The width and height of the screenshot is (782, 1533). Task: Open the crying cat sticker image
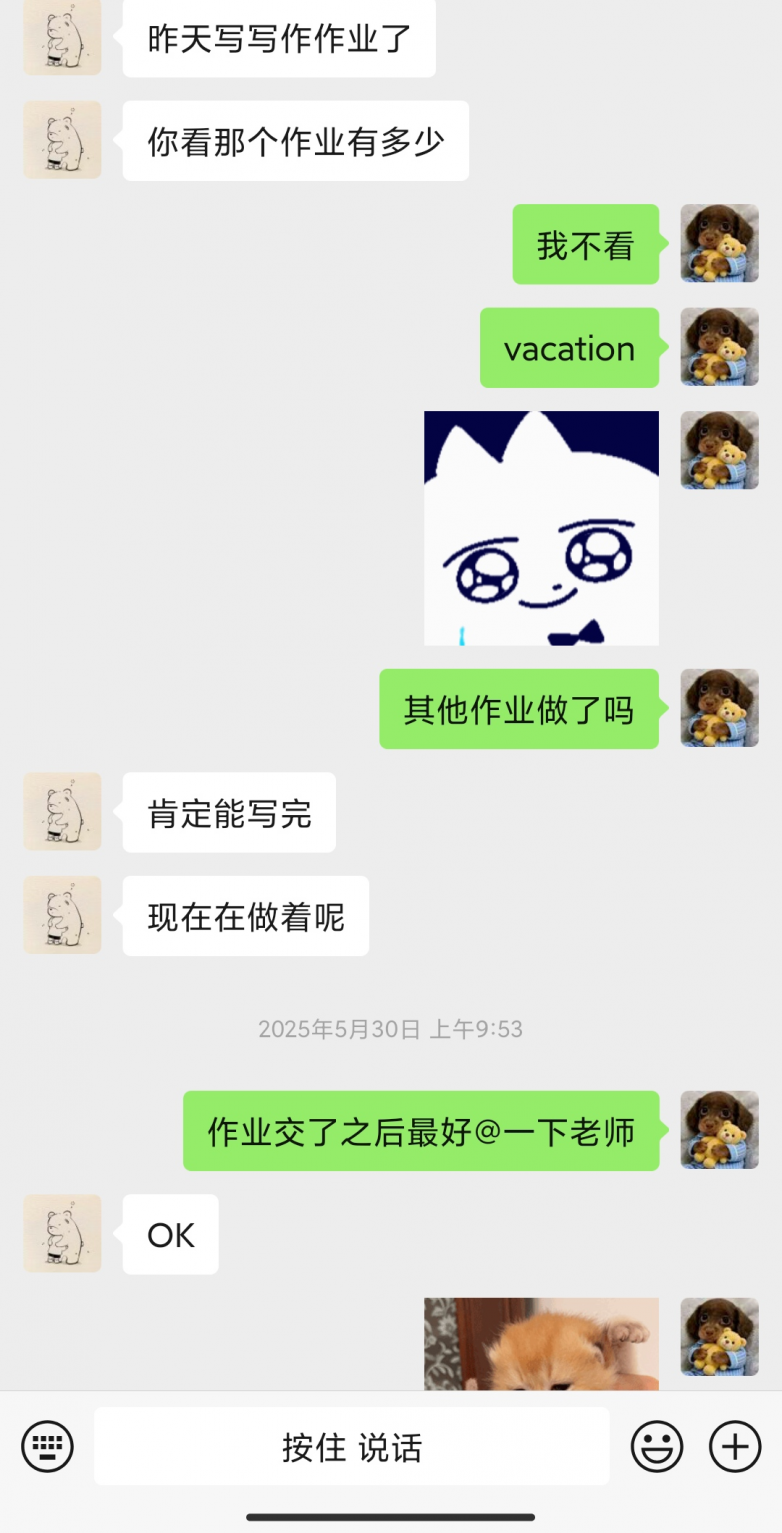click(x=541, y=528)
